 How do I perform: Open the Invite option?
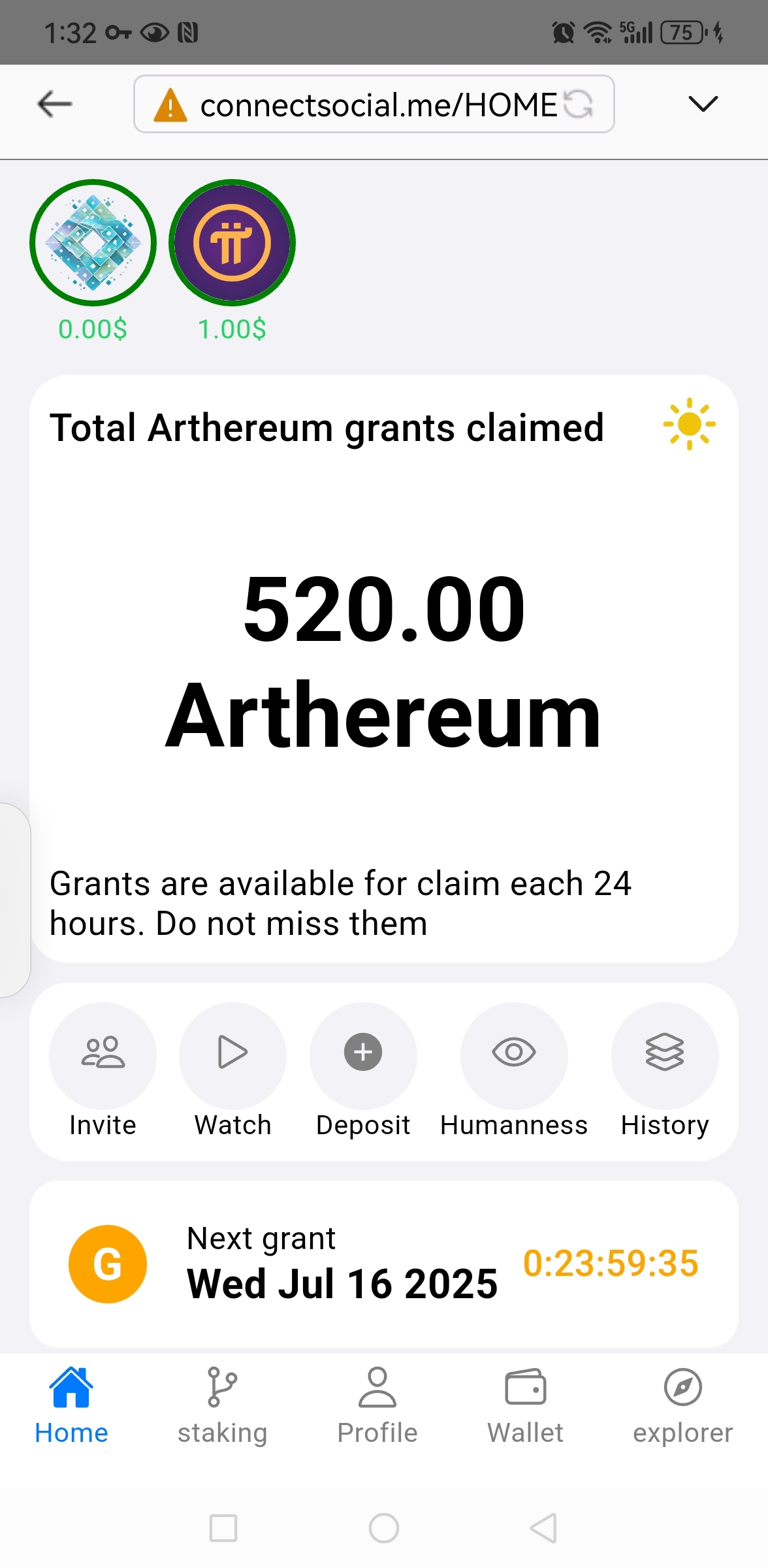coord(103,1056)
